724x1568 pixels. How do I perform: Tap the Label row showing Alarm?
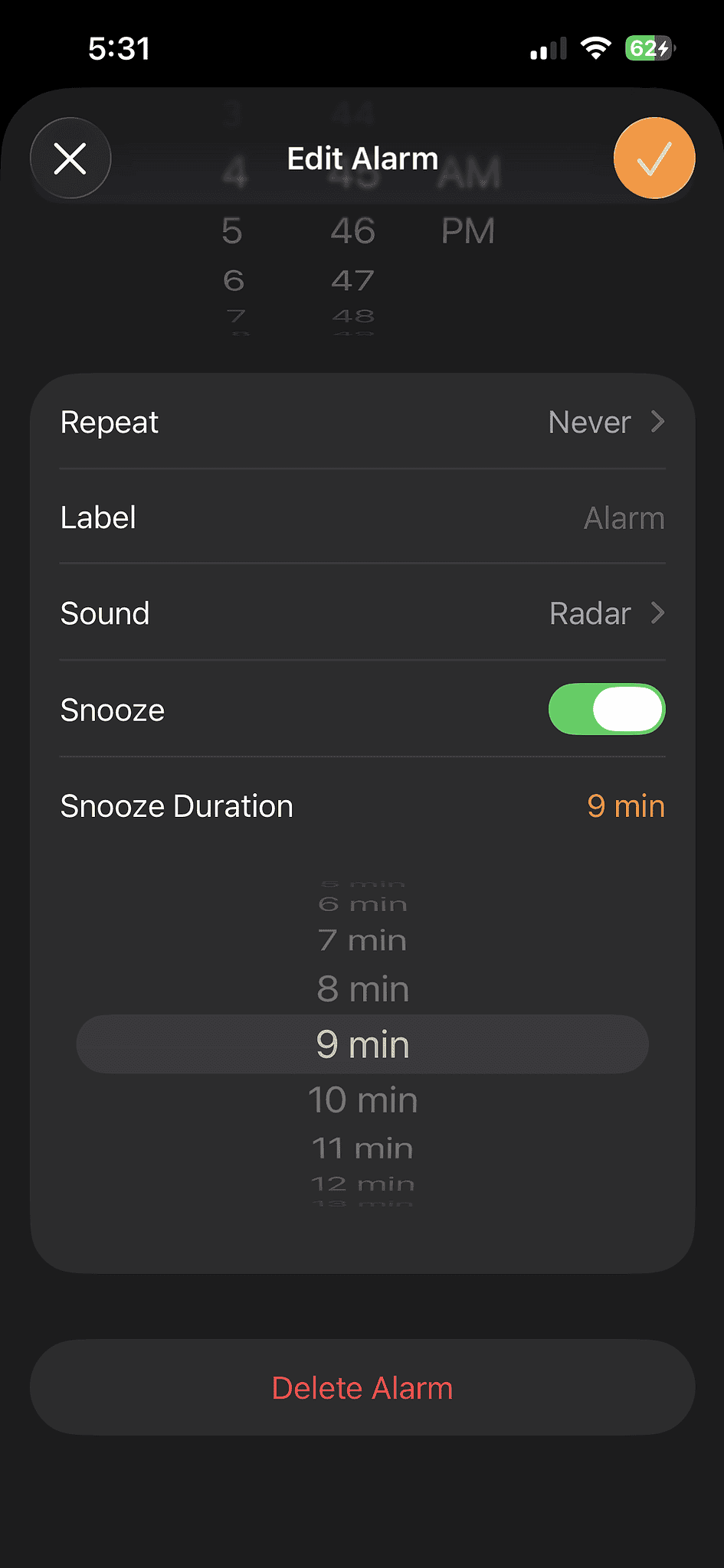(362, 518)
